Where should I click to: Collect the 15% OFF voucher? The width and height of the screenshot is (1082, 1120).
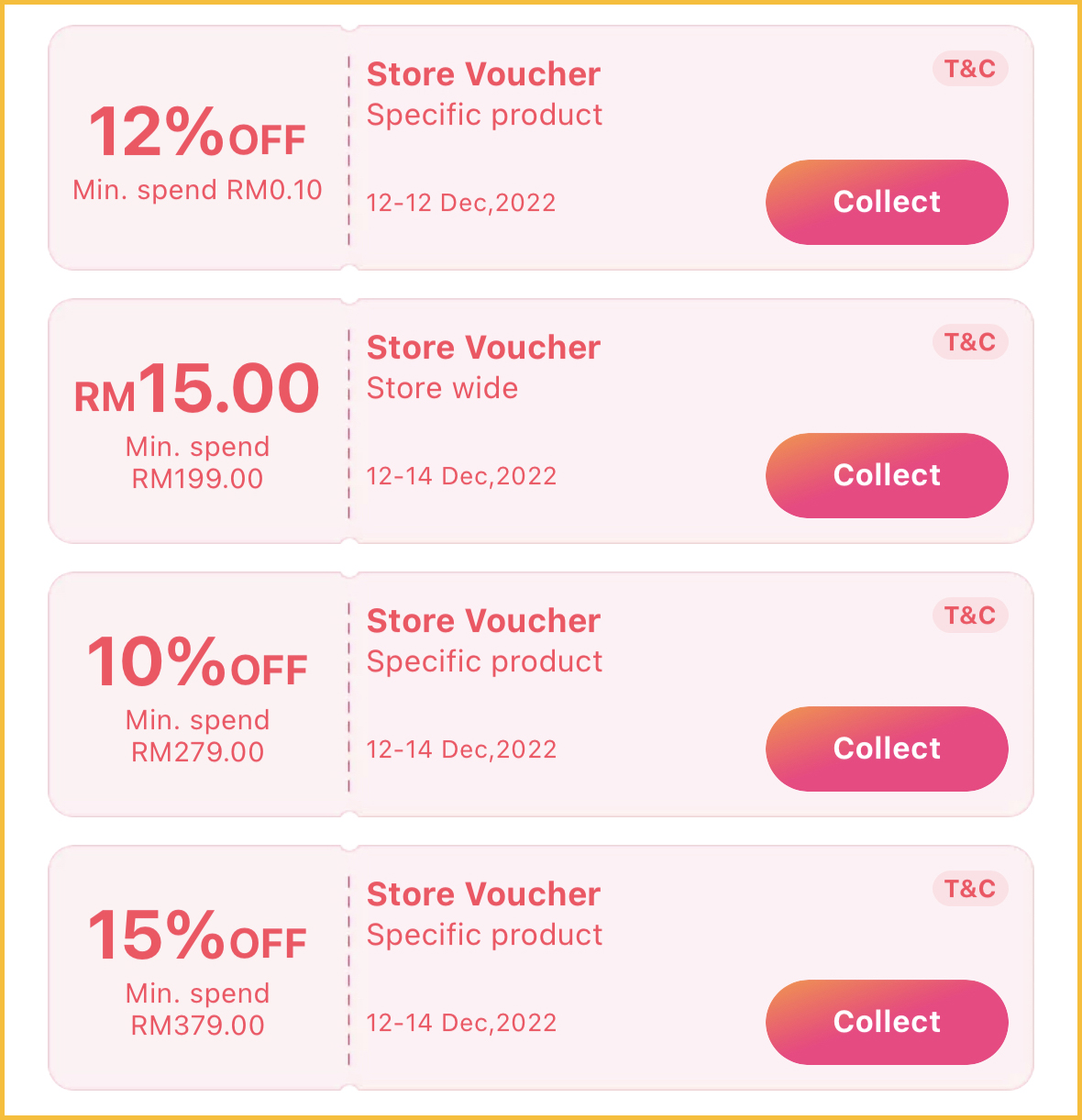click(x=887, y=1022)
